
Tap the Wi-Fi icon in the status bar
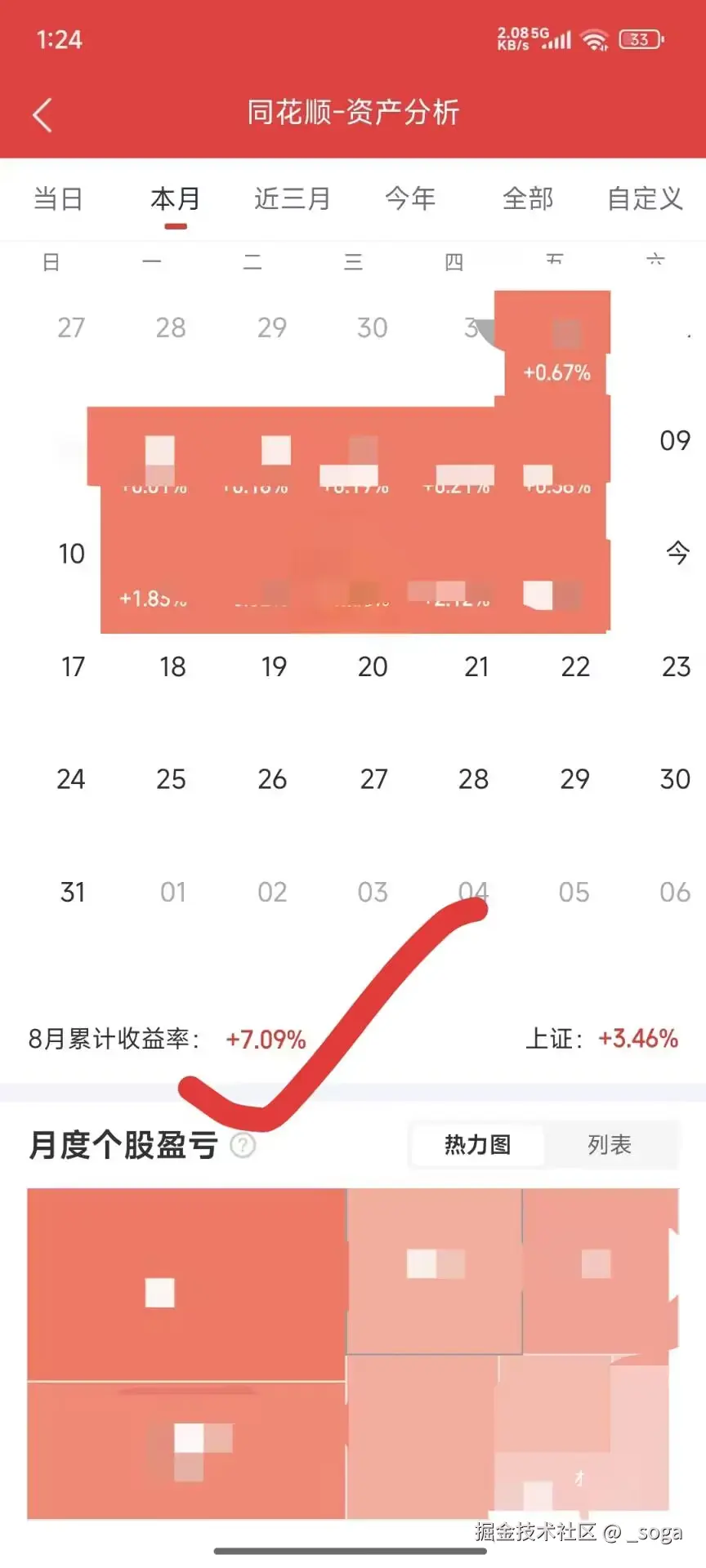(x=593, y=38)
